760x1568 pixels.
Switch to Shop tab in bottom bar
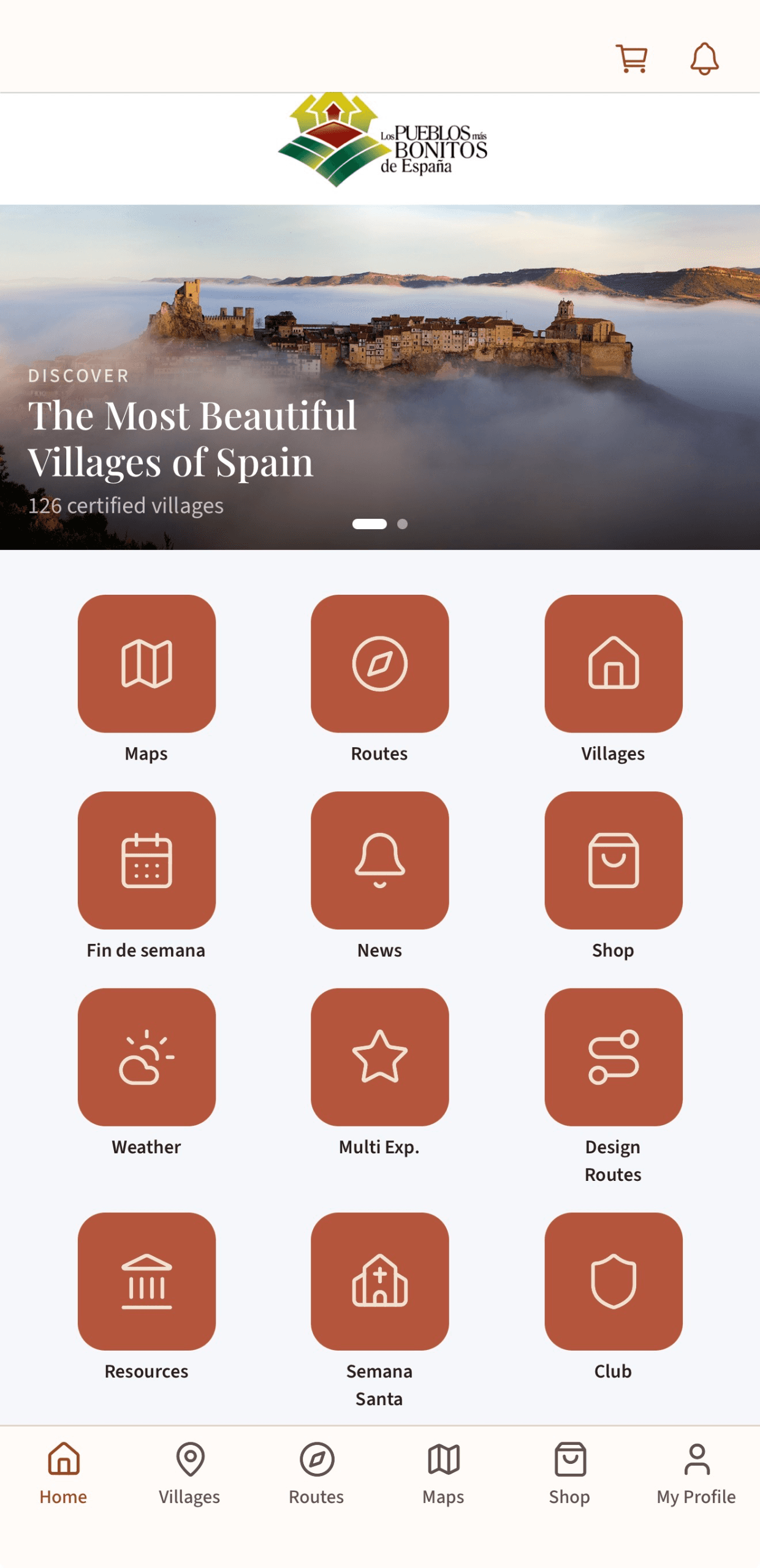coord(569,1473)
